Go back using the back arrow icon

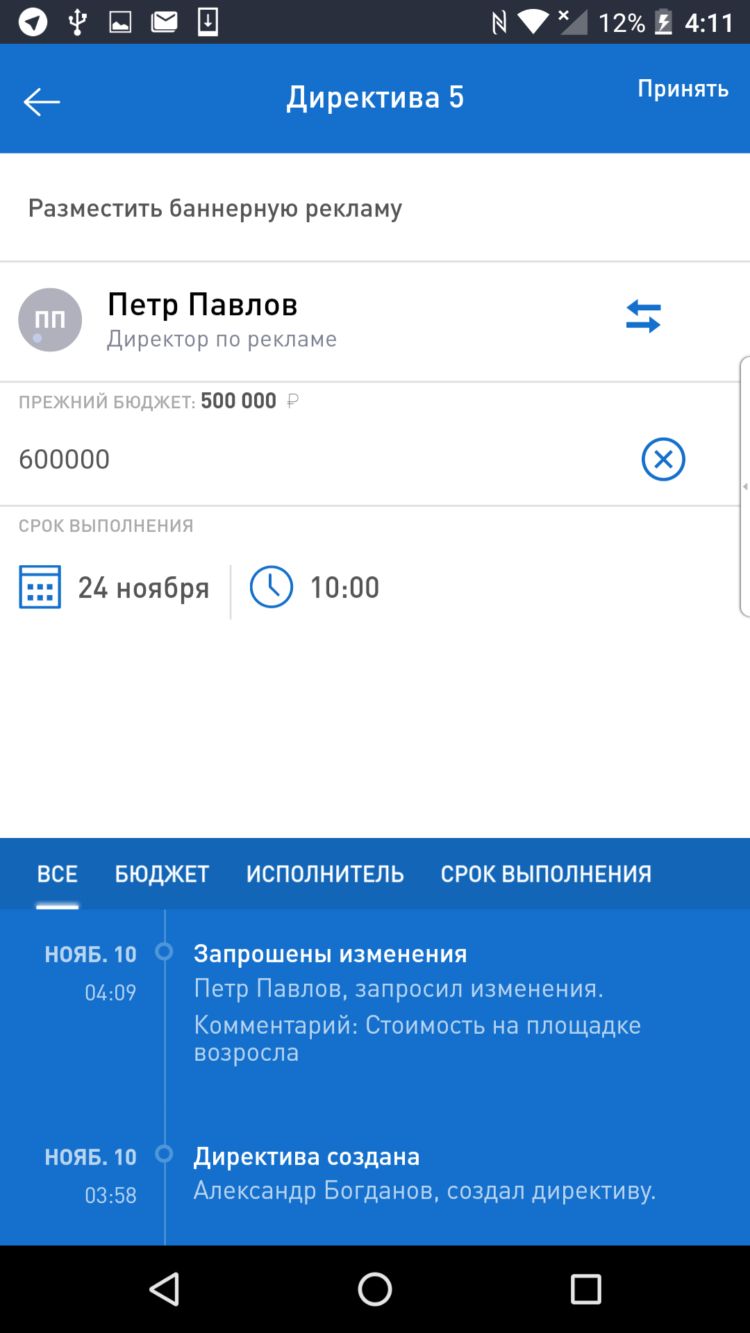tap(41, 100)
